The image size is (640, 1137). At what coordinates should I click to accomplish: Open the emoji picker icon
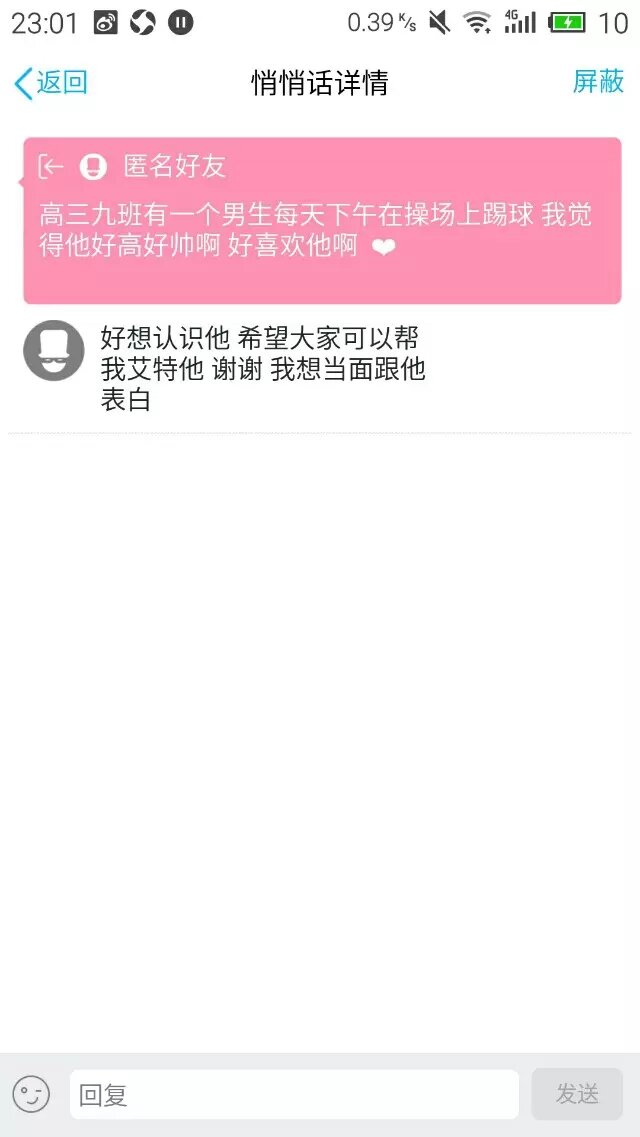tap(31, 1094)
